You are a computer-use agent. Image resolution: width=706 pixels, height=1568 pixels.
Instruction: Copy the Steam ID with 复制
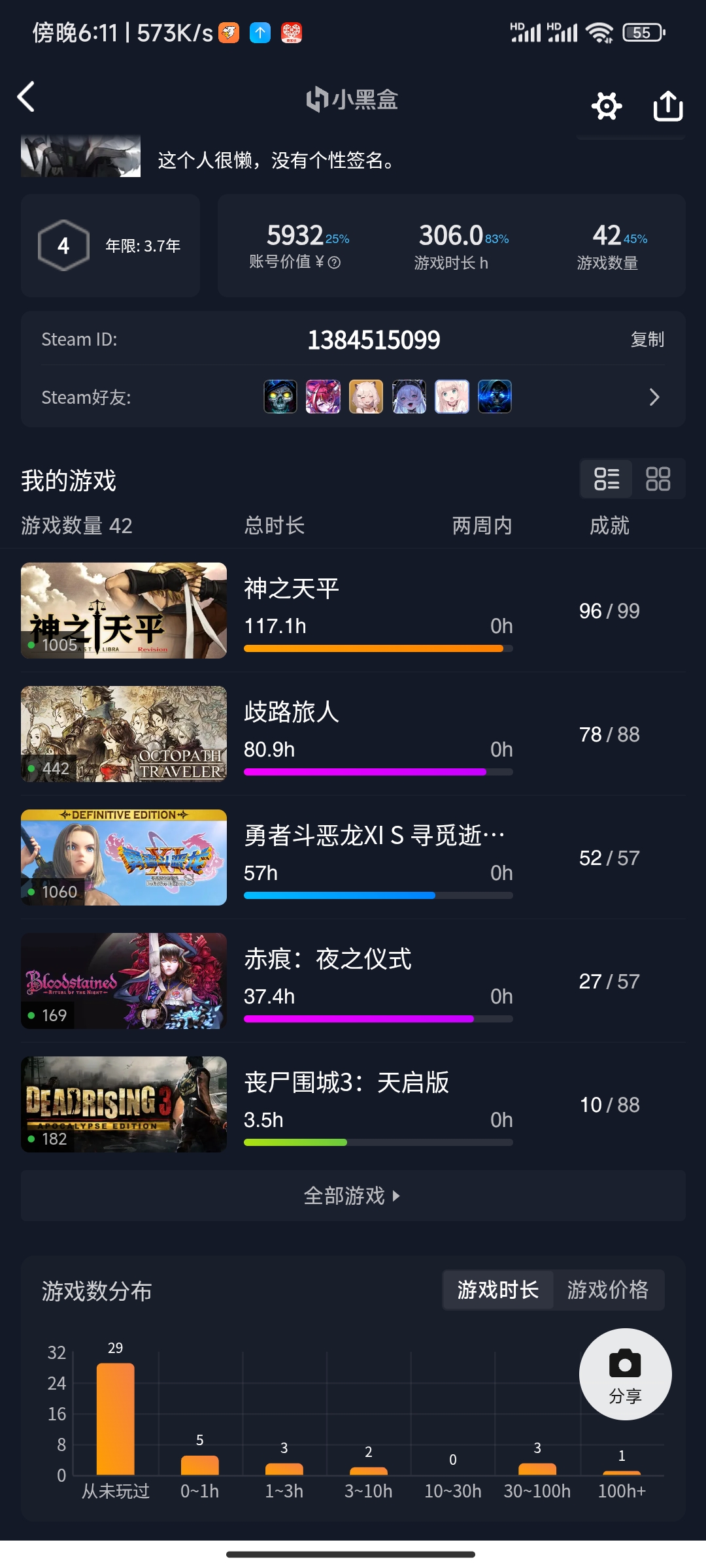coord(647,340)
